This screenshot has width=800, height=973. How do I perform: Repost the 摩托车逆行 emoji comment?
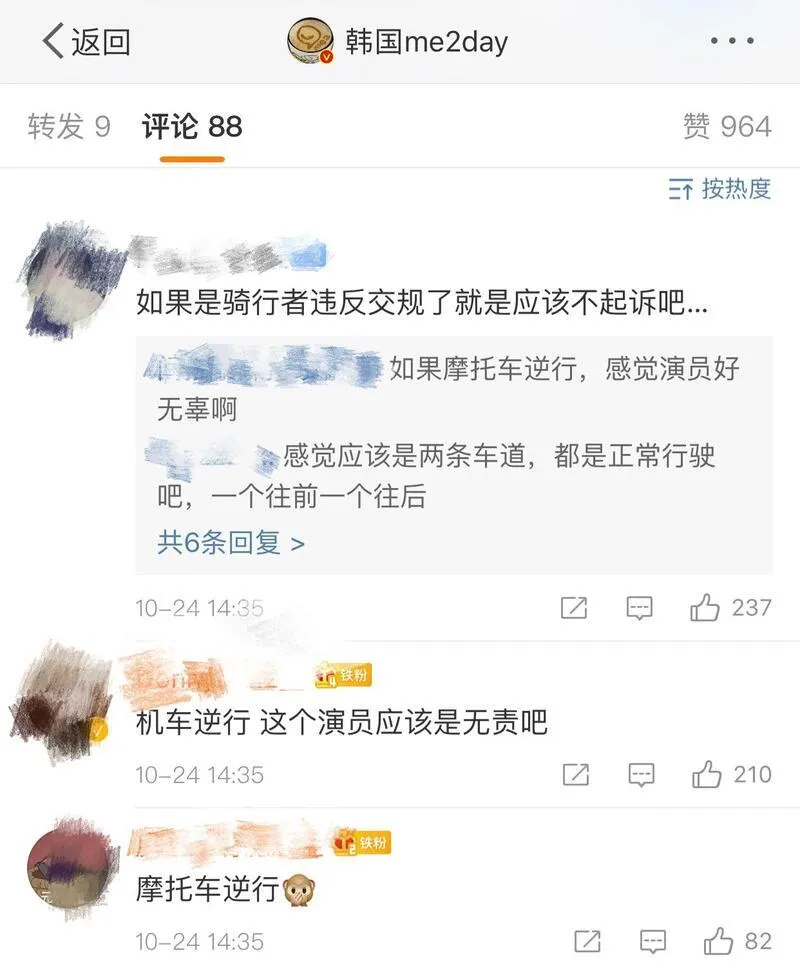587,941
